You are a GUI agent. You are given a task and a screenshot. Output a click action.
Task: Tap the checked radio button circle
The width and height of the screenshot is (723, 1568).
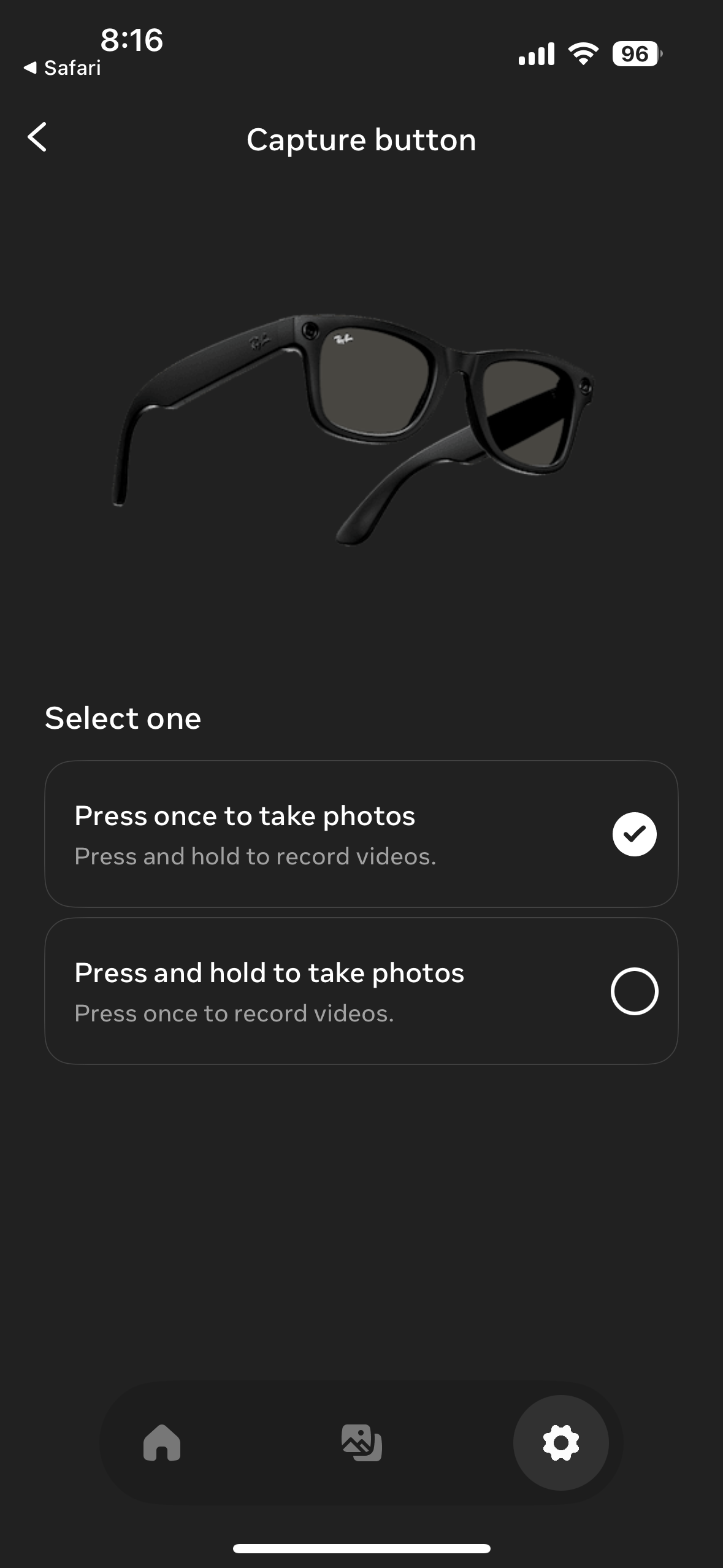click(635, 834)
